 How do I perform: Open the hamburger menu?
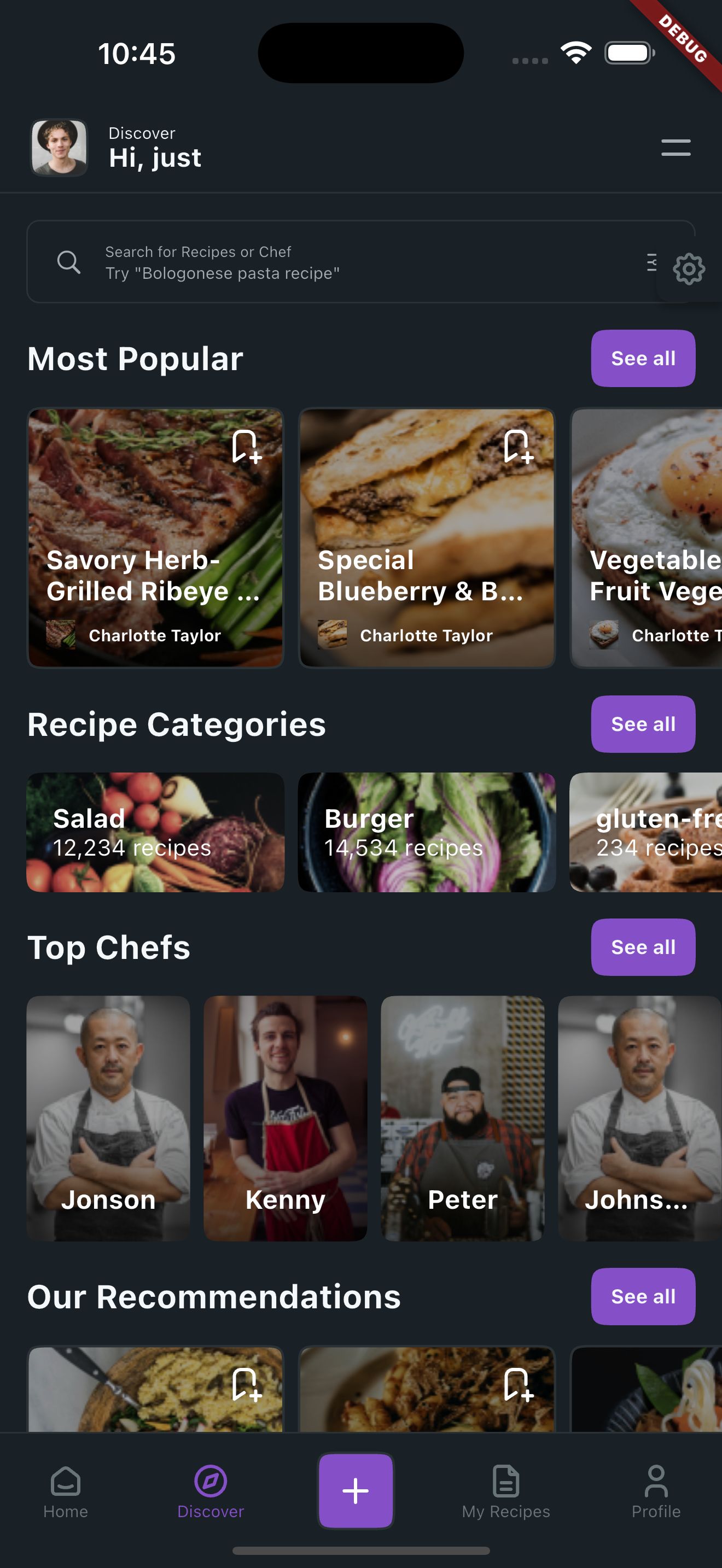pyautogui.click(x=675, y=147)
